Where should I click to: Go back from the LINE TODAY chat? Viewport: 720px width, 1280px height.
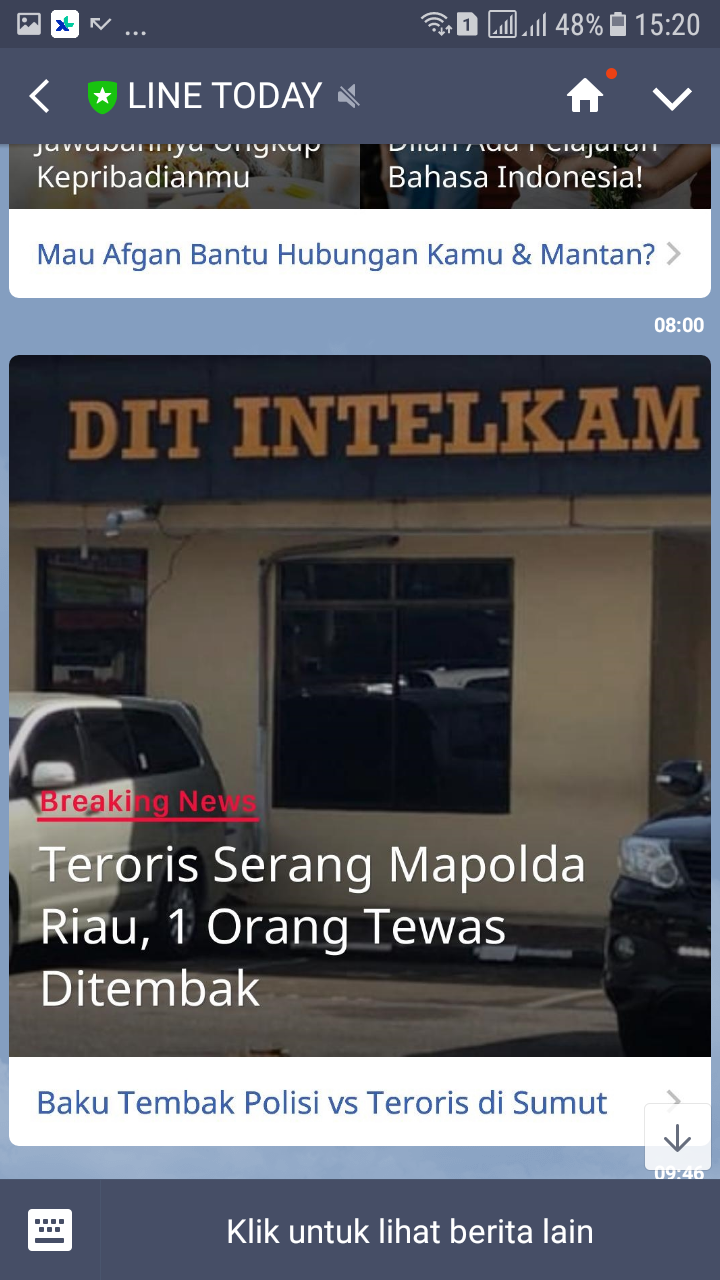coord(39,97)
